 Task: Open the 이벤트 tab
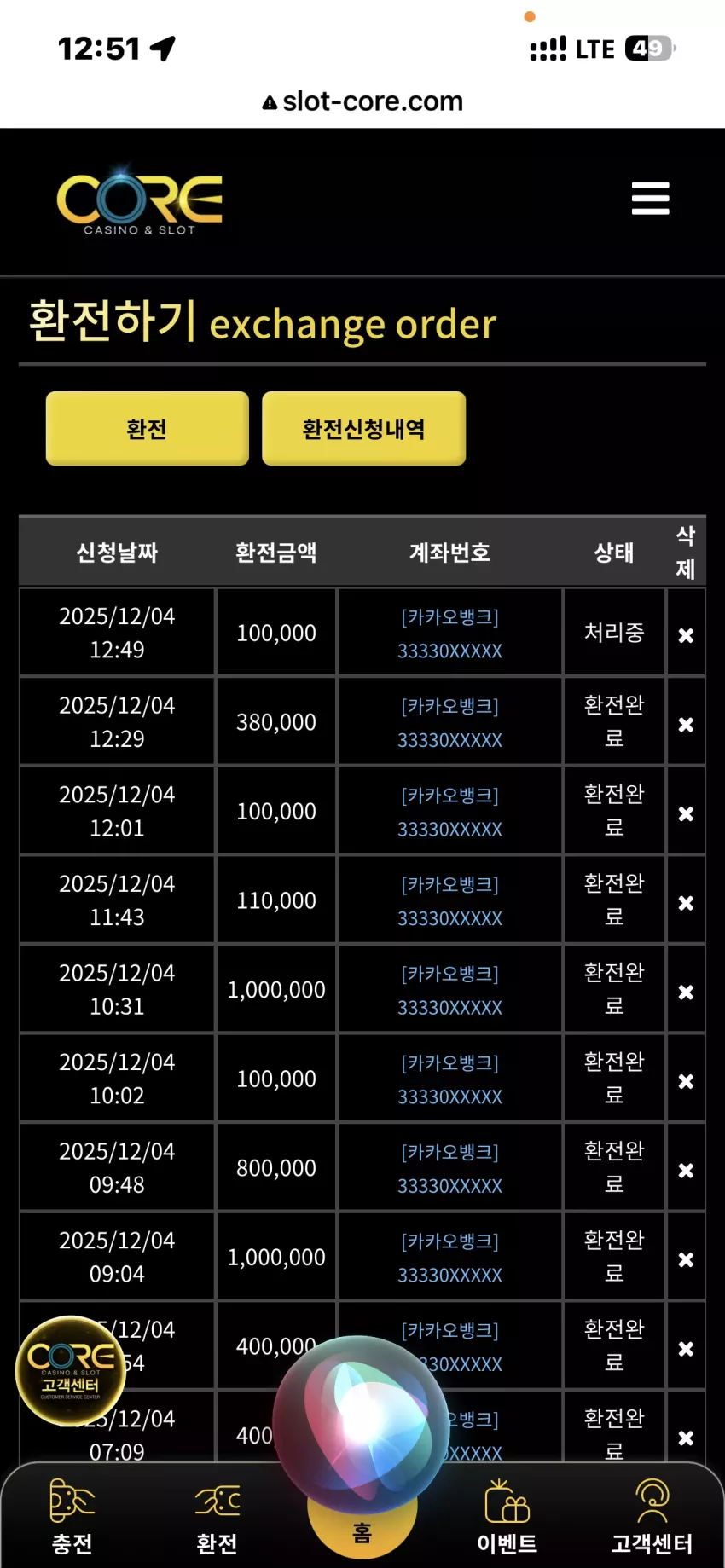507,1517
